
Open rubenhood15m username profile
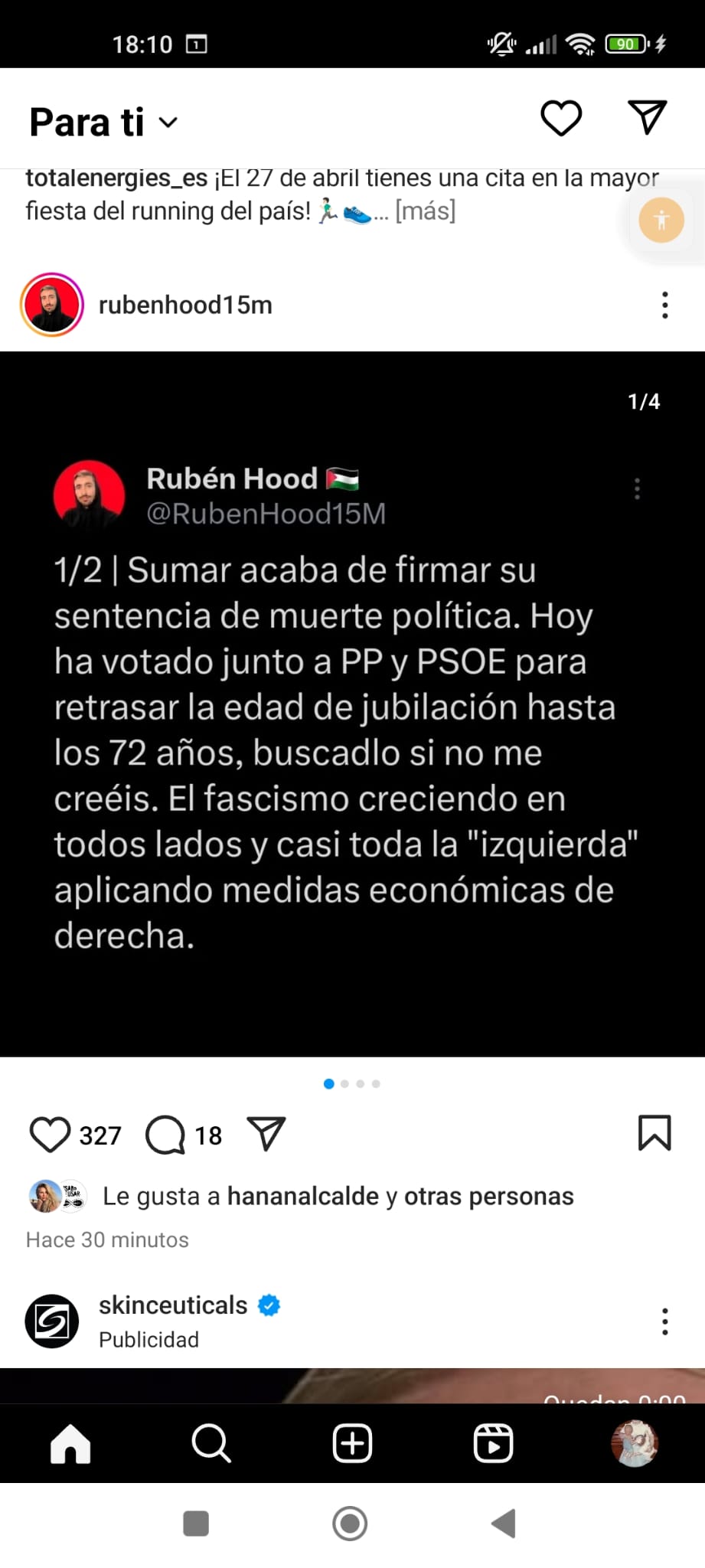[185, 305]
